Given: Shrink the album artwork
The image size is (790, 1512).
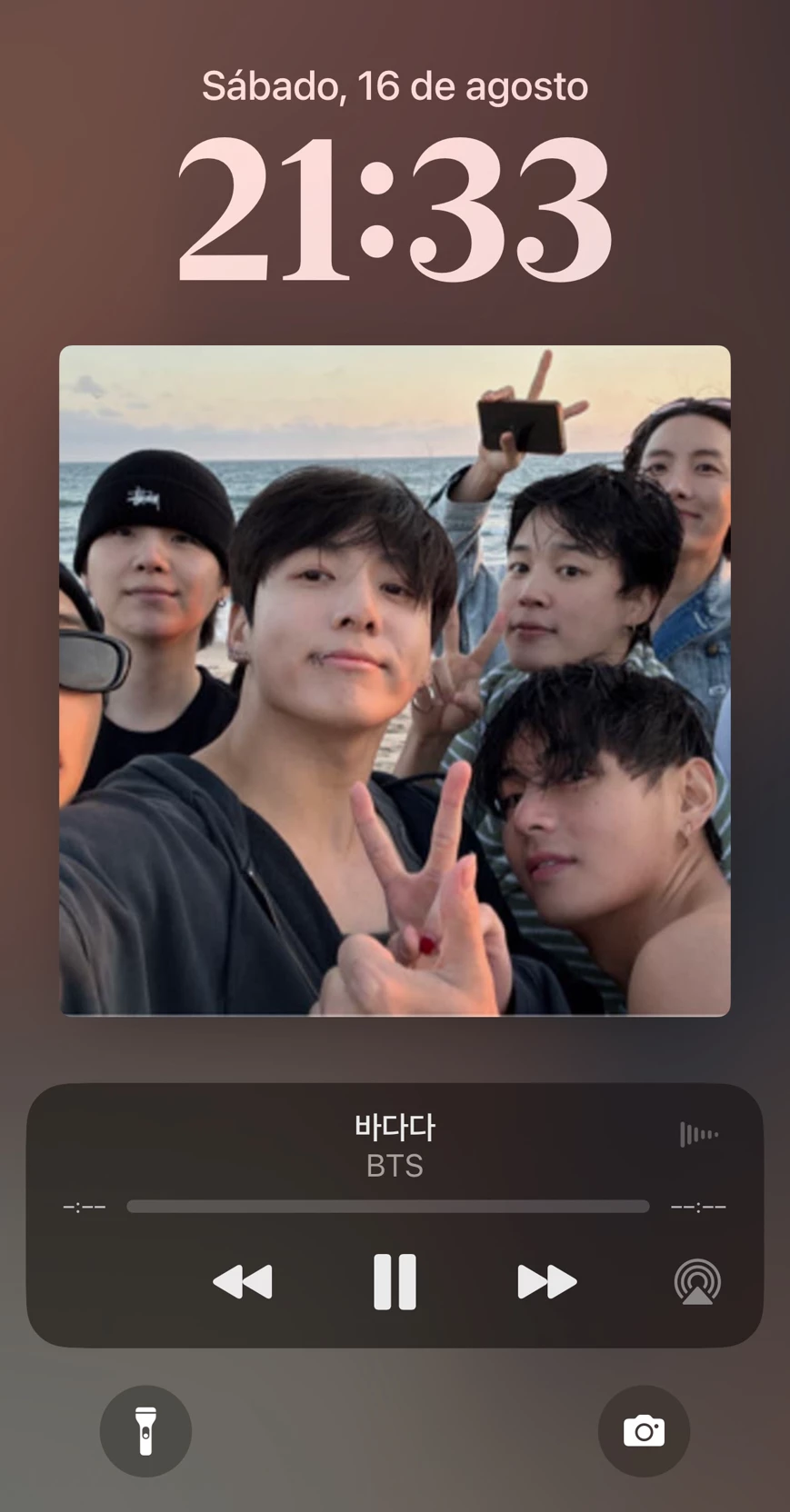Looking at the screenshot, I should 395,681.
